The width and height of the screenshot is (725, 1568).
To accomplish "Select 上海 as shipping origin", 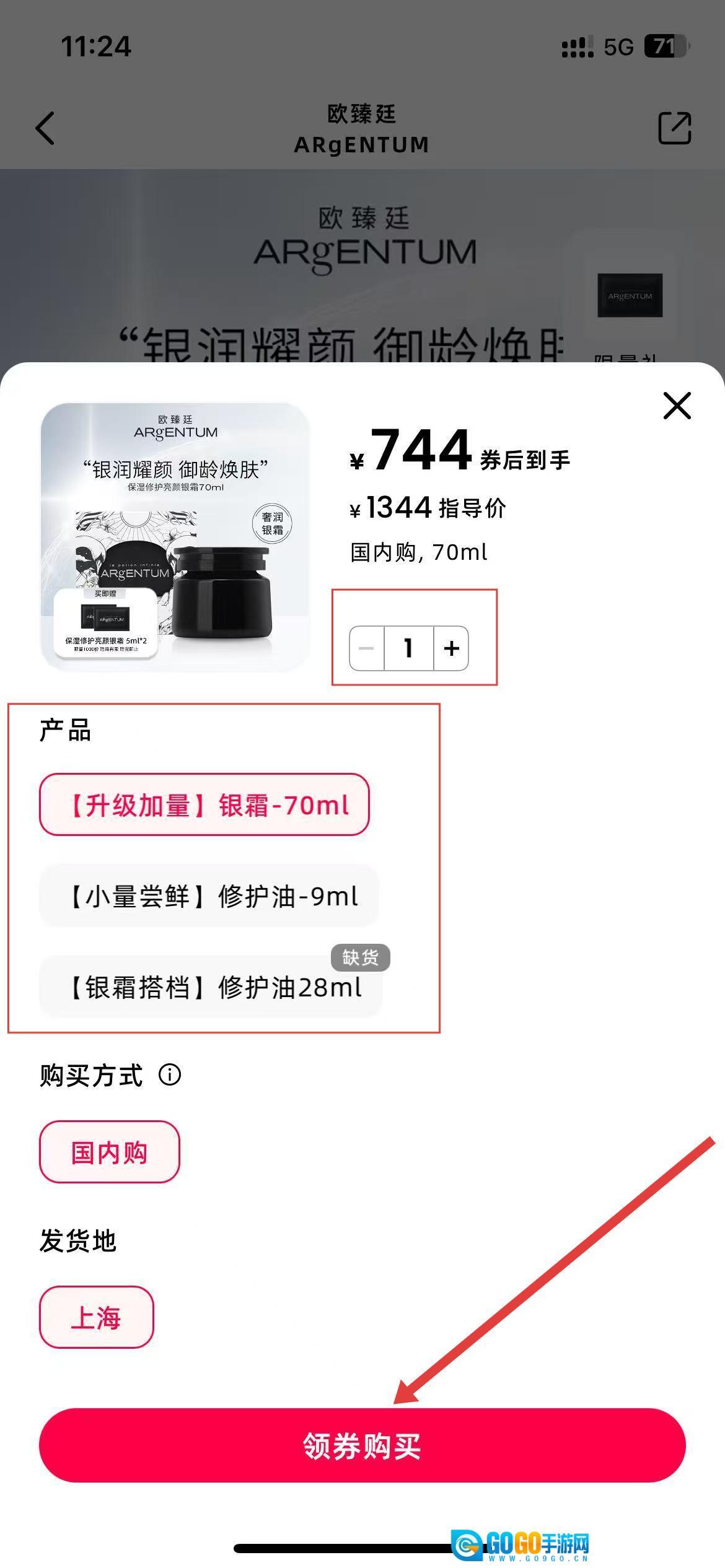I will (97, 1317).
